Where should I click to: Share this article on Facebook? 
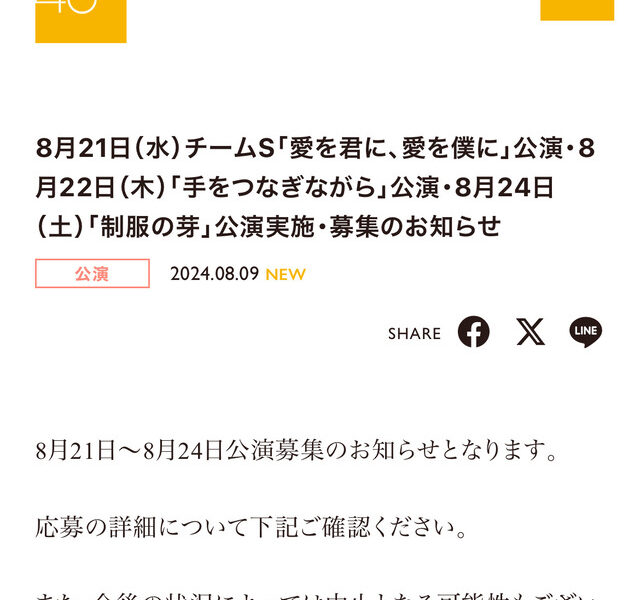[x=474, y=332]
